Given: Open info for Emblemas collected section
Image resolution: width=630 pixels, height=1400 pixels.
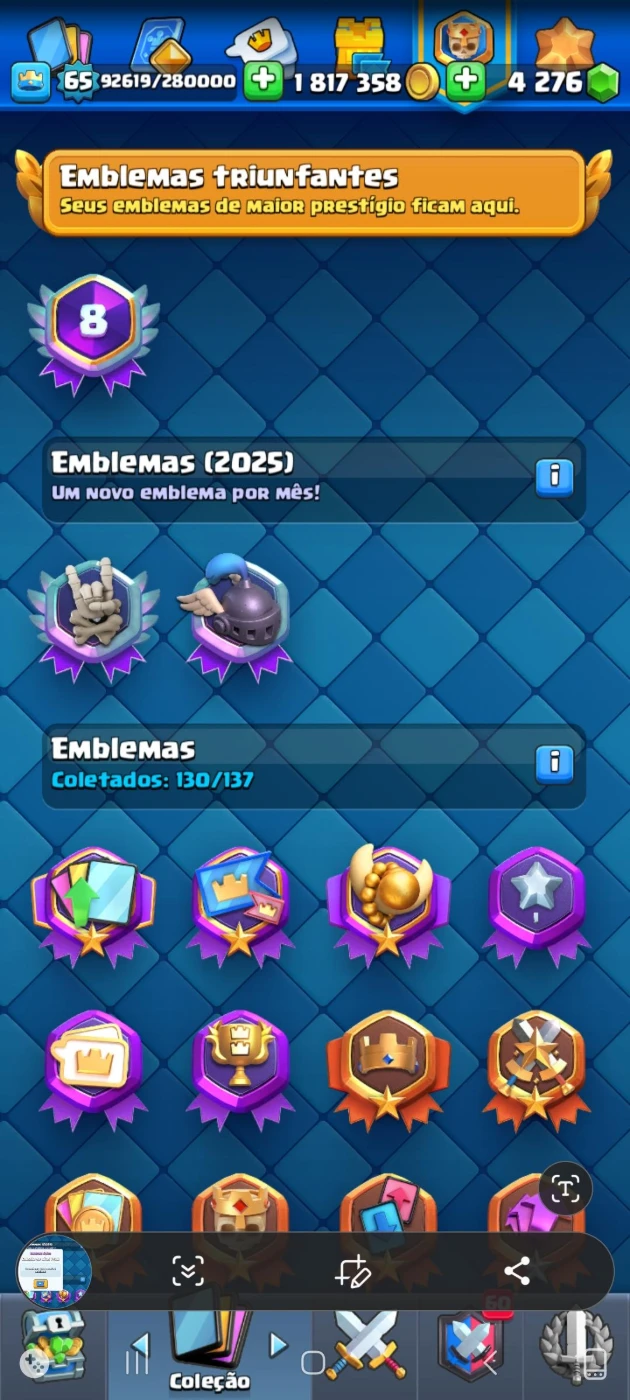Looking at the screenshot, I should (x=554, y=764).
